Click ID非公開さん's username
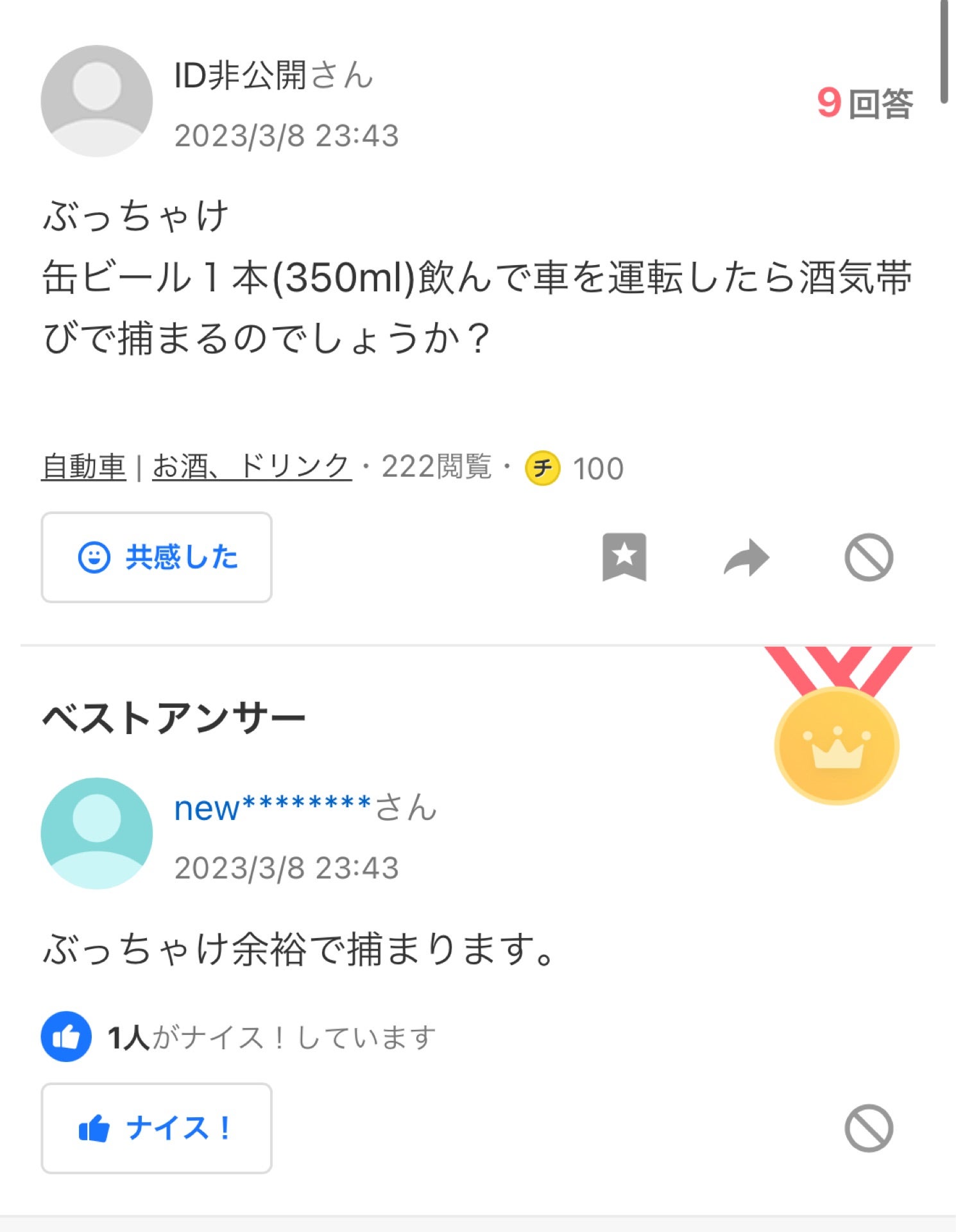 (x=273, y=77)
